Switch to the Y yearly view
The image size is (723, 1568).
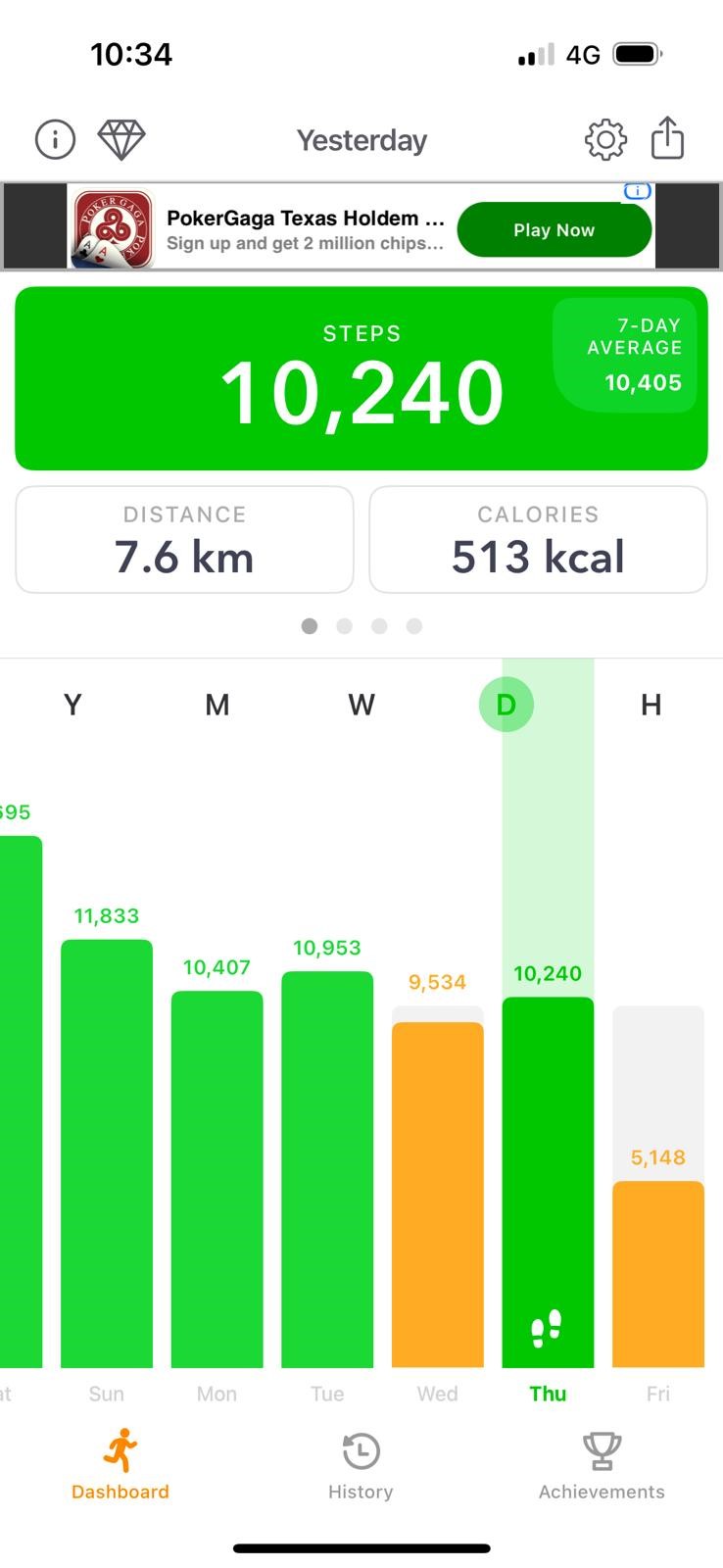[x=72, y=705]
